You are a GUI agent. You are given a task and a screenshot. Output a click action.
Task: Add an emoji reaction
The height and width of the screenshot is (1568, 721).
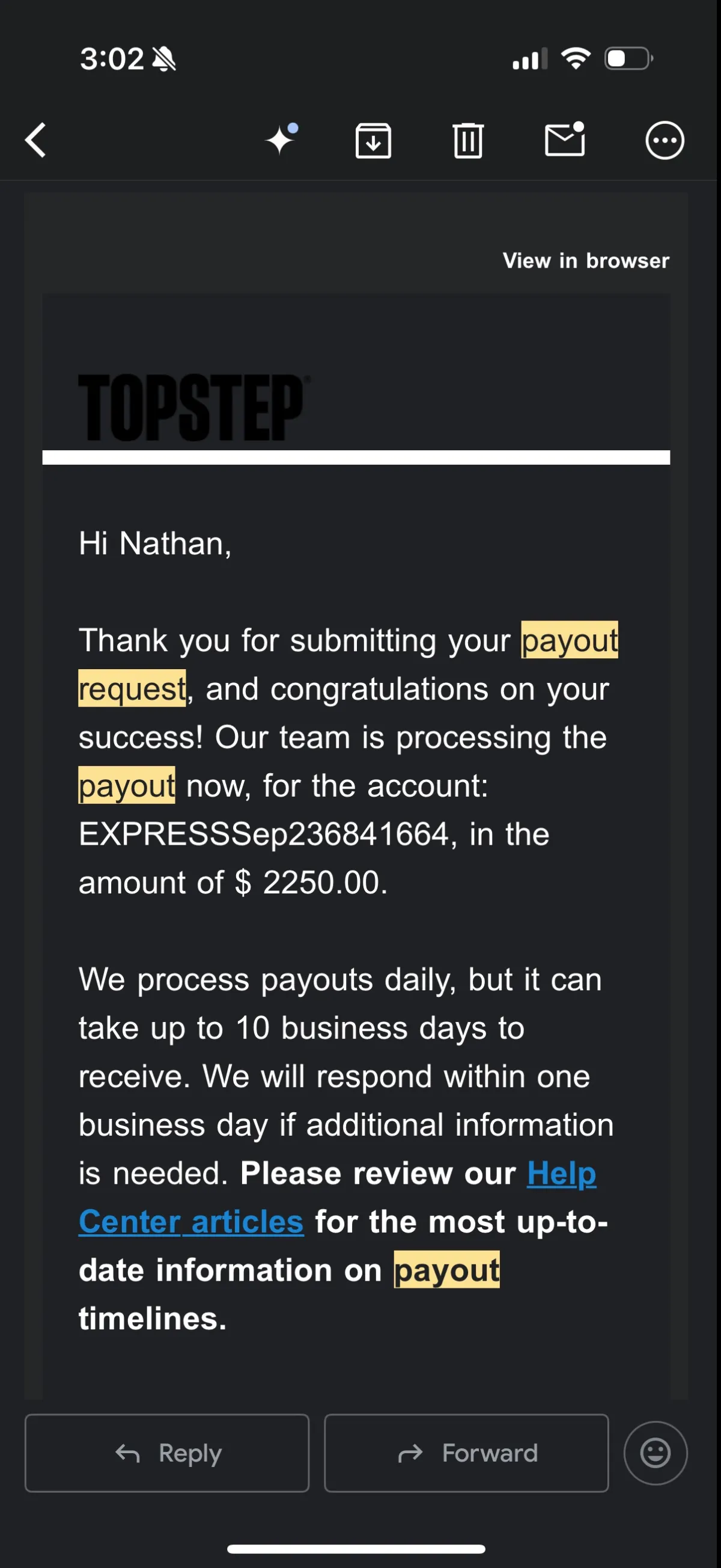coord(656,1453)
